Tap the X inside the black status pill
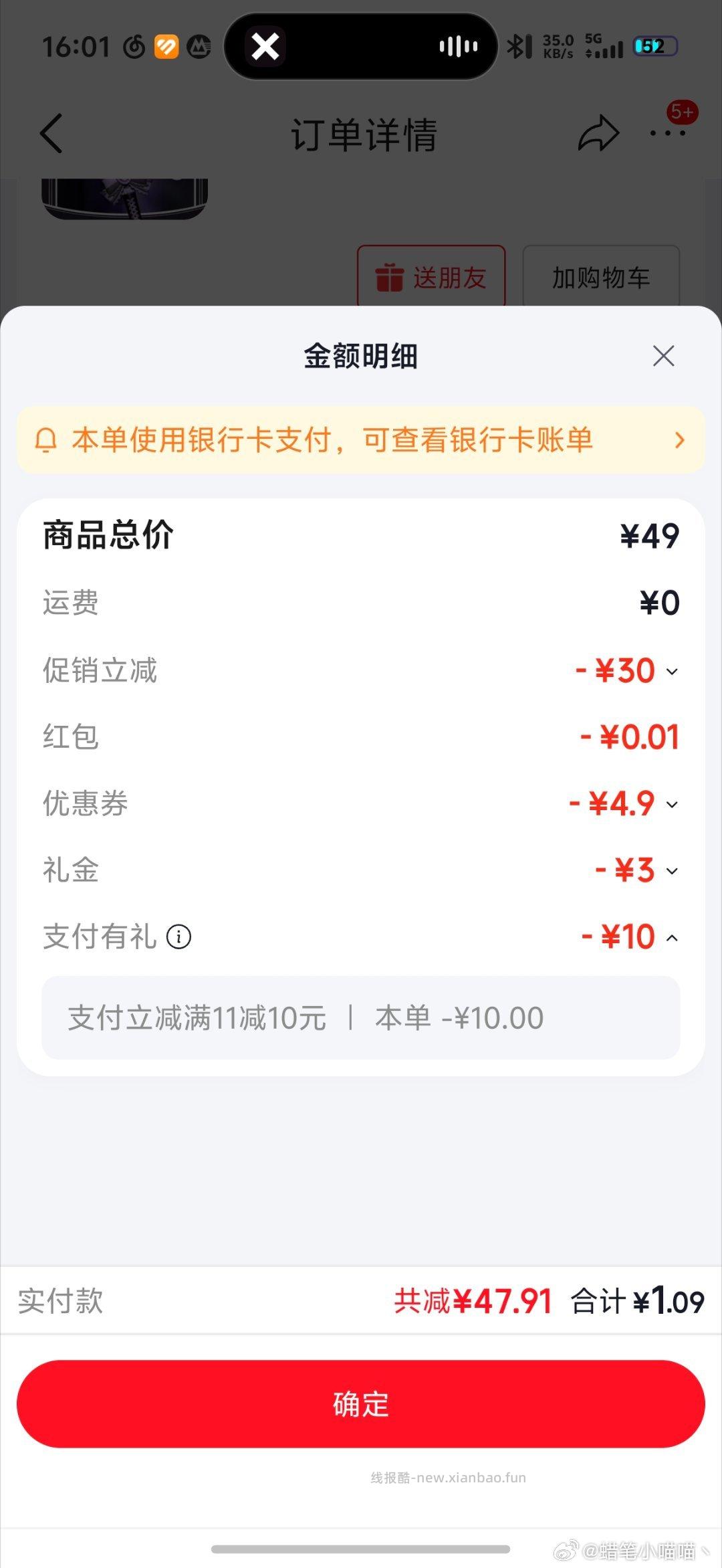The width and height of the screenshot is (722, 1568). pyautogui.click(x=265, y=46)
